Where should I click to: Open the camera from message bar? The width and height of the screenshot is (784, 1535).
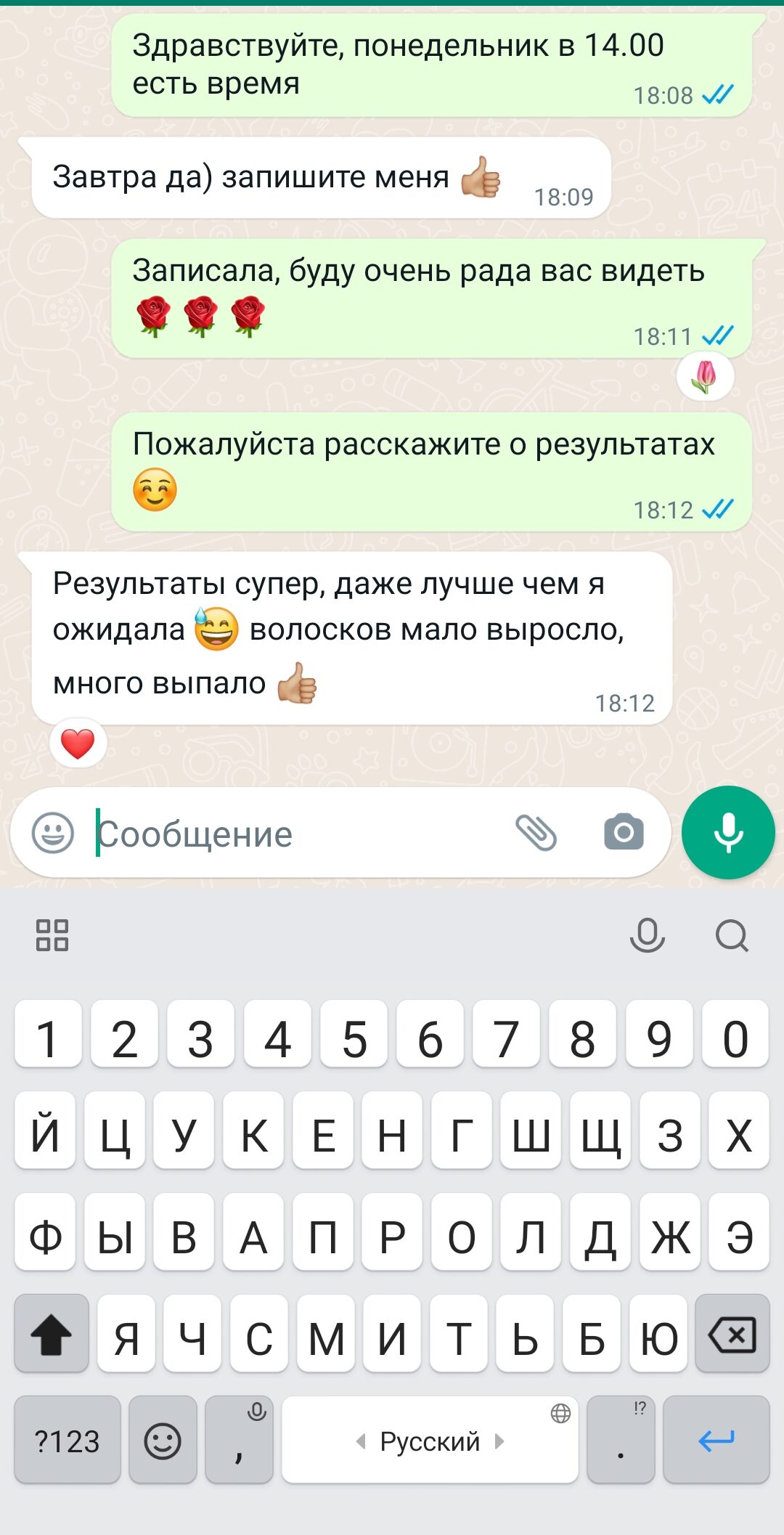tap(624, 833)
